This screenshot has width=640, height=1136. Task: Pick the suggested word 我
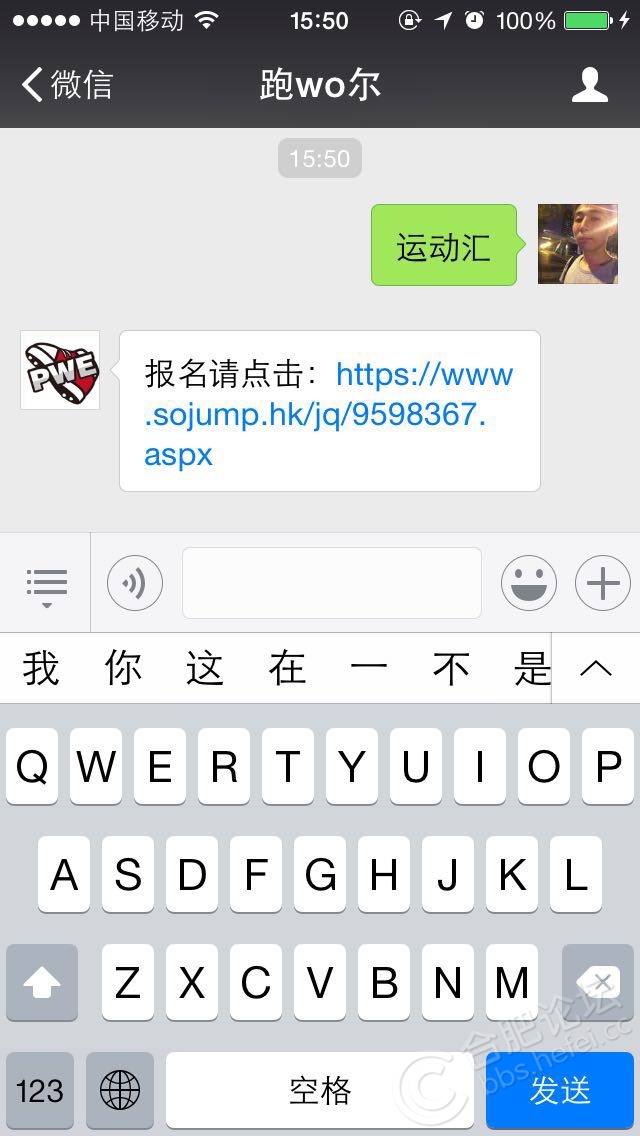click(41, 668)
